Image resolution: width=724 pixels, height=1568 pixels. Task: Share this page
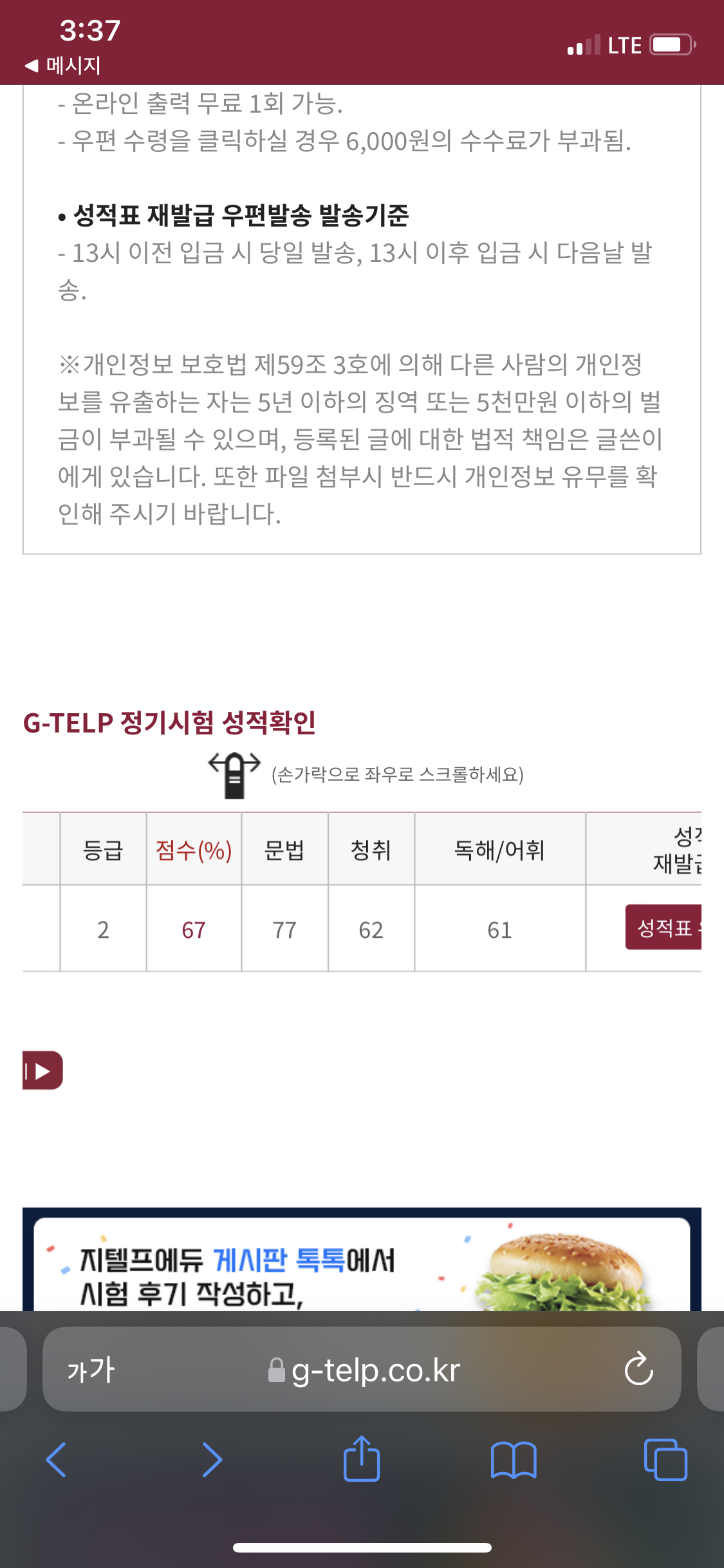tap(362, 1460)
